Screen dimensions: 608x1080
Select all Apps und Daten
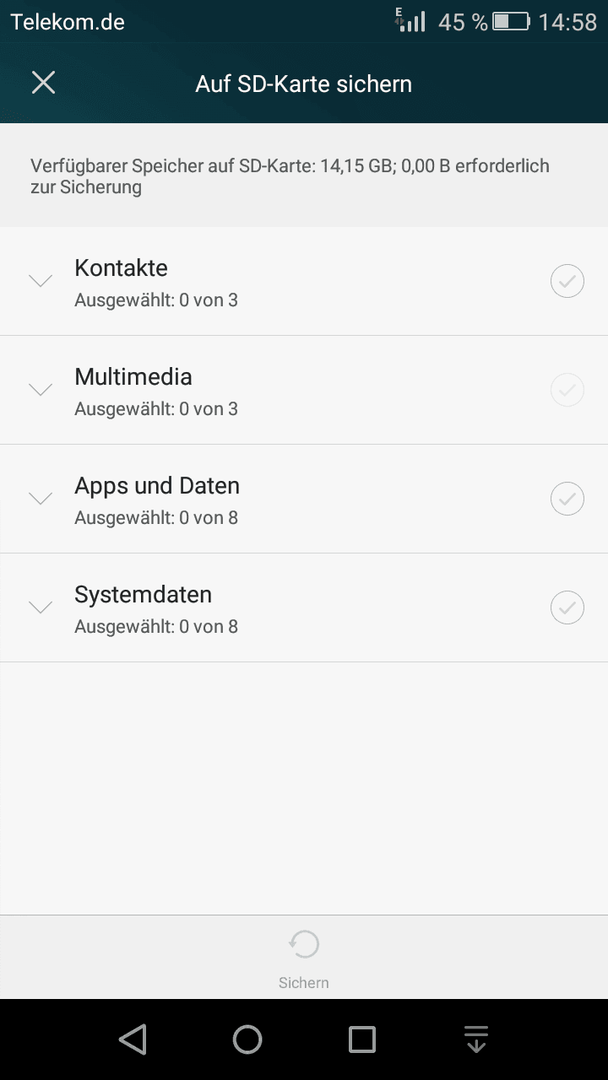pos(567,499)
